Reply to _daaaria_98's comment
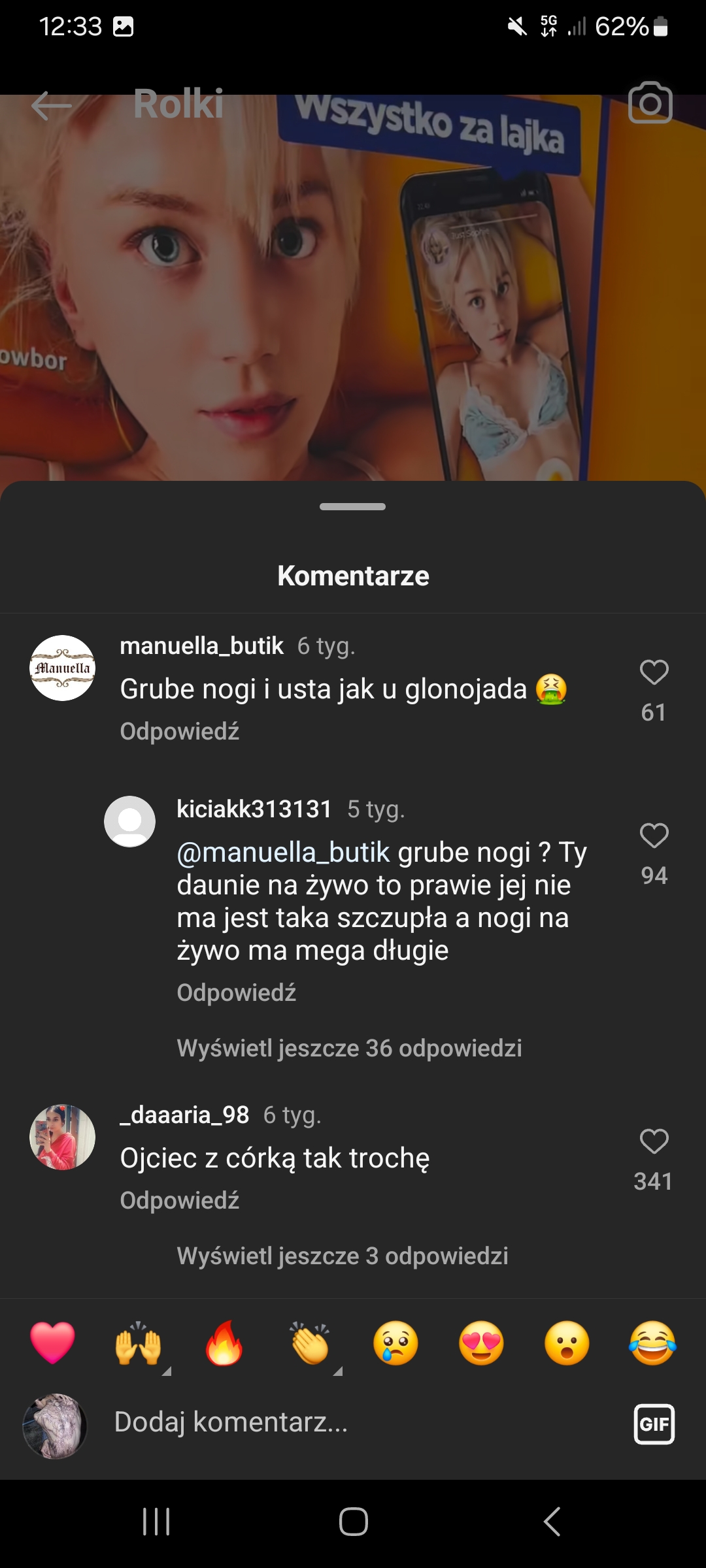This screenshot has width=706, height=1568. click(x=180, y=1201)
